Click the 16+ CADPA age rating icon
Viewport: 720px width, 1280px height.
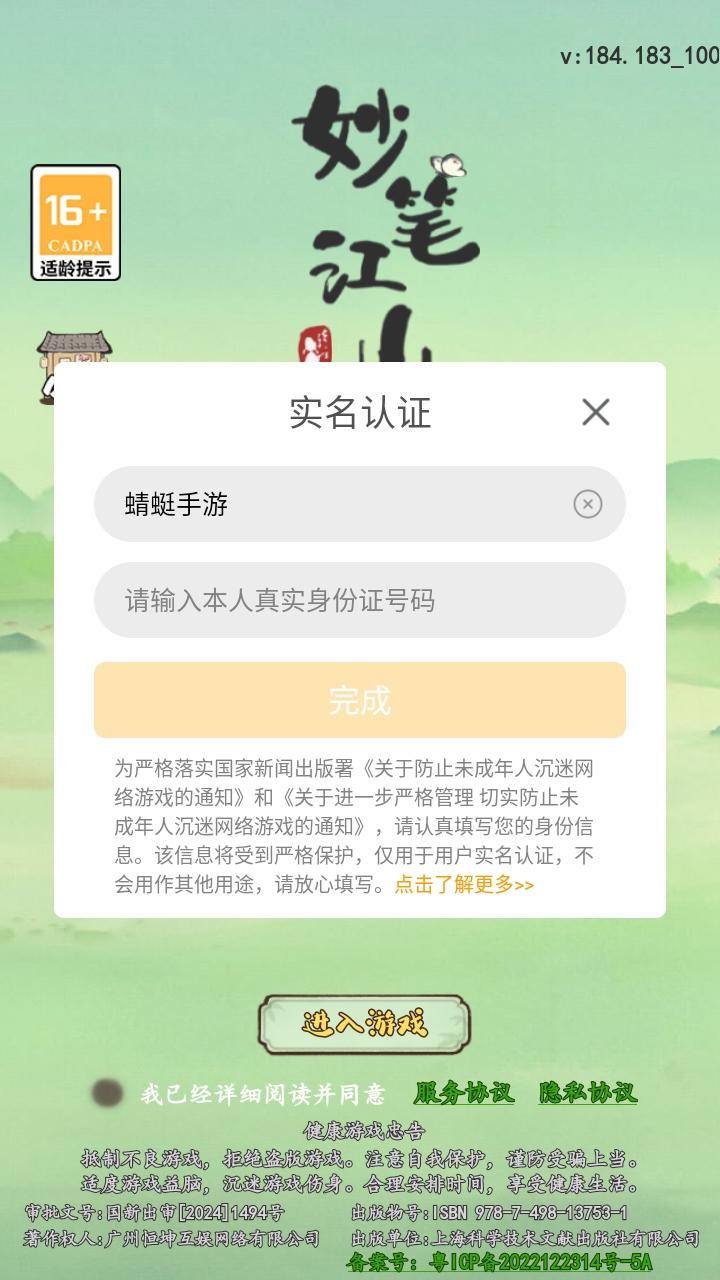pos(75,212)
